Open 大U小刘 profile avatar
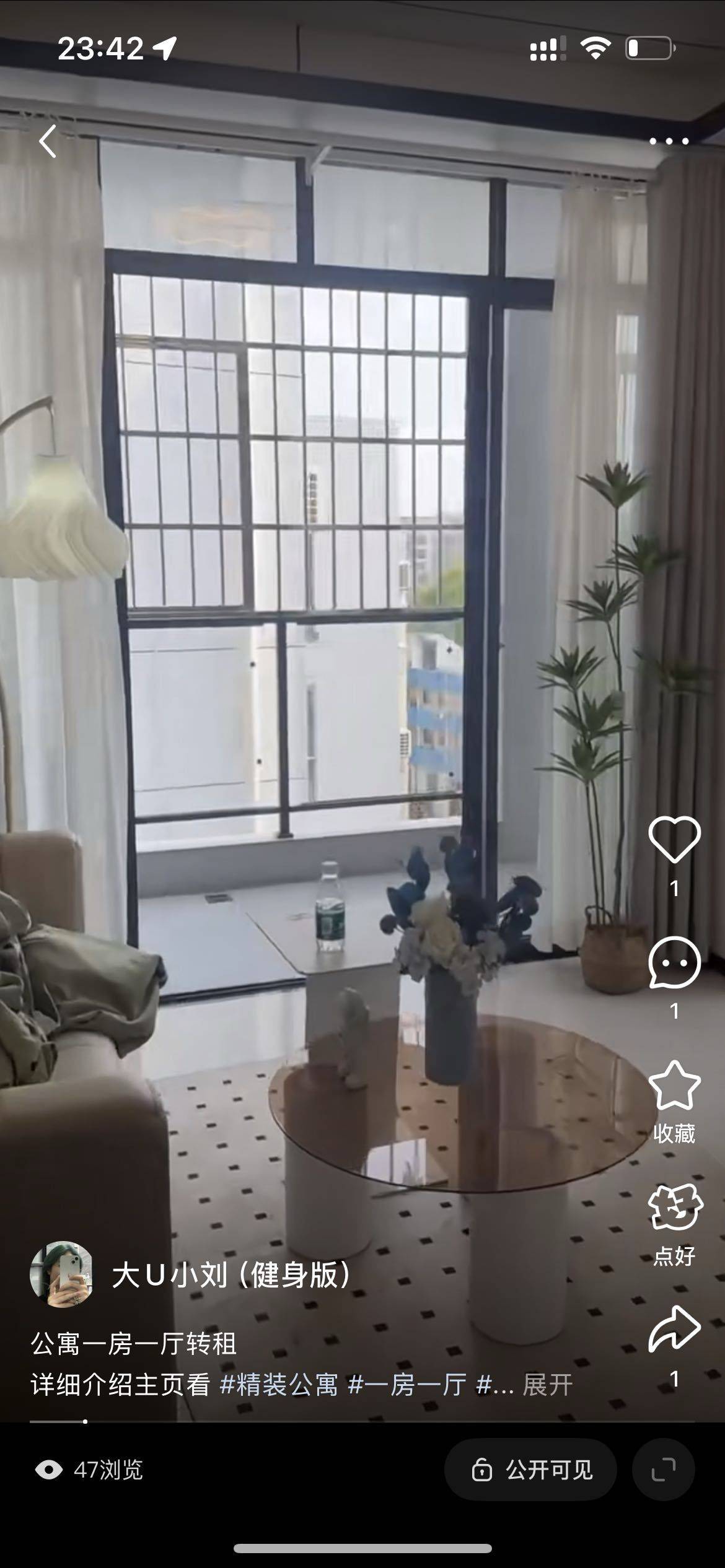 [61, 1274]
